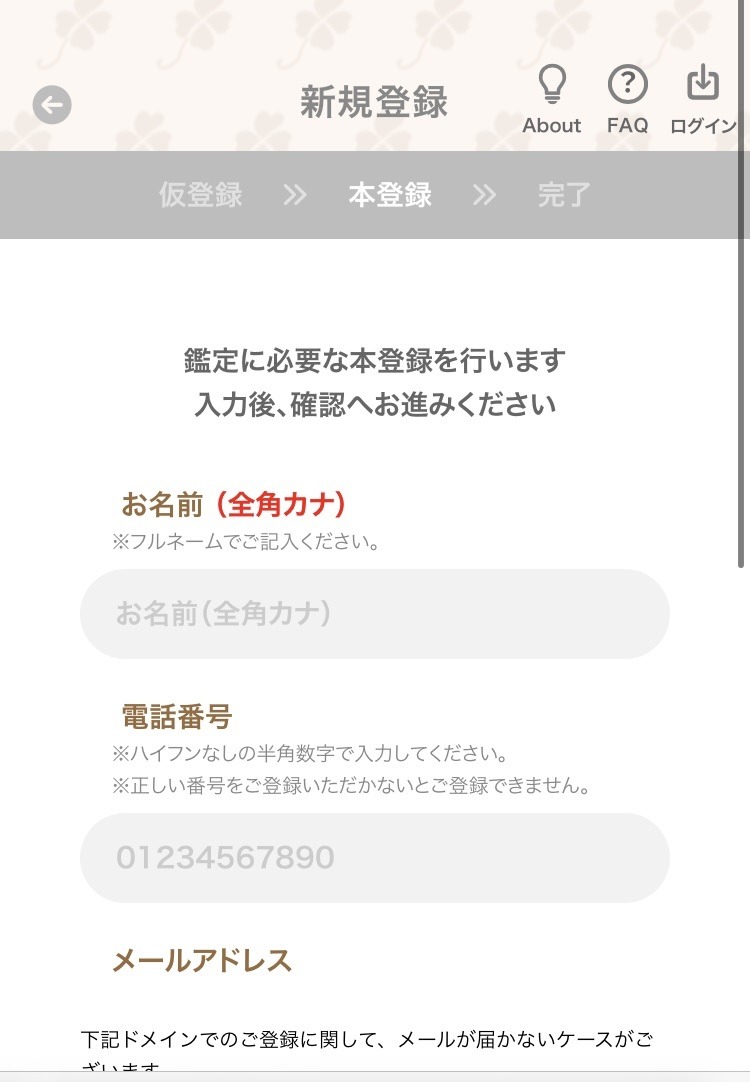Click the chevron between 仮登録 and 本登録
The width and height of the screenshot is (750, 1082).
coord(294,195)
